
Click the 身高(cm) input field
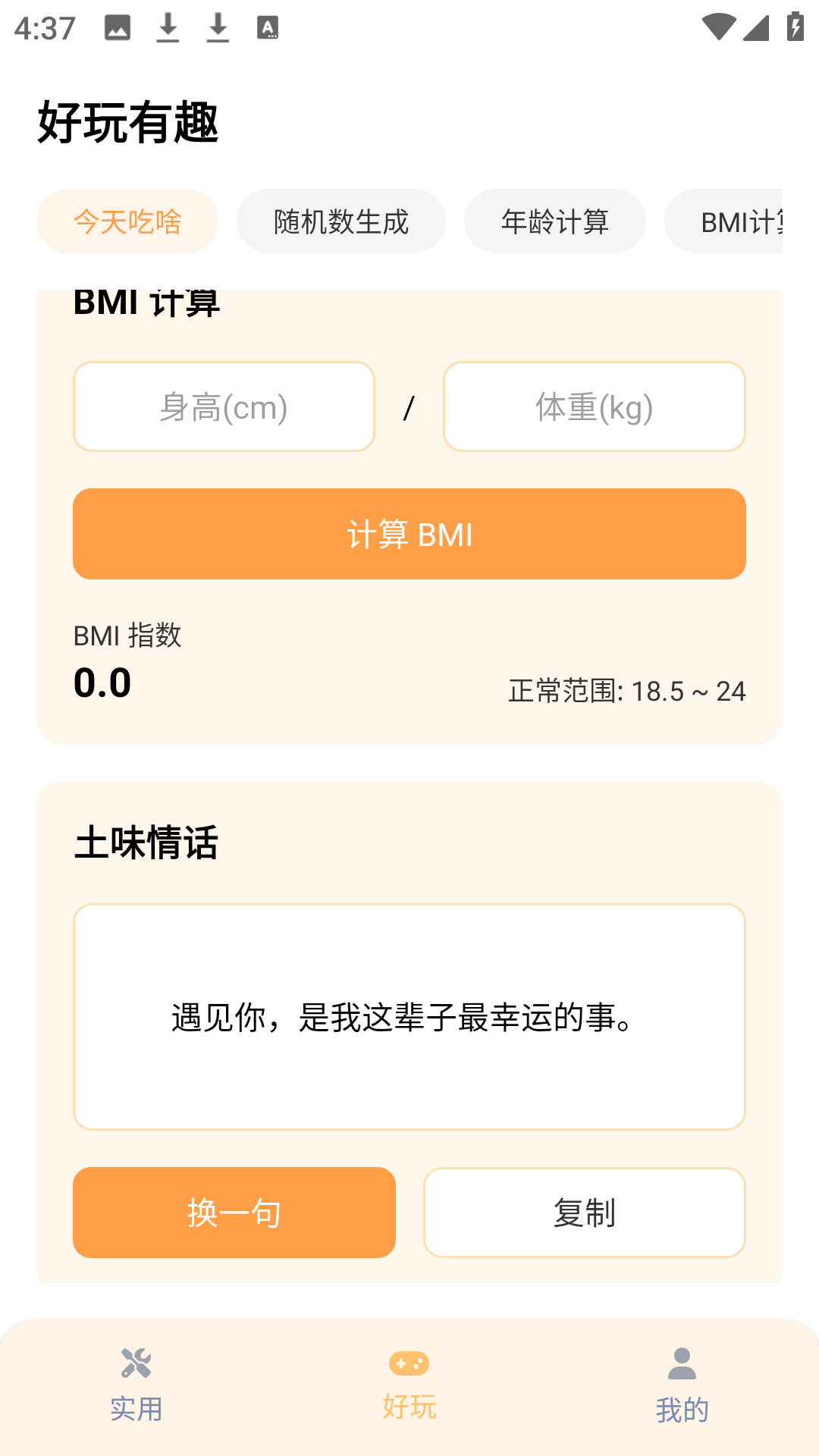coord(224,406)
